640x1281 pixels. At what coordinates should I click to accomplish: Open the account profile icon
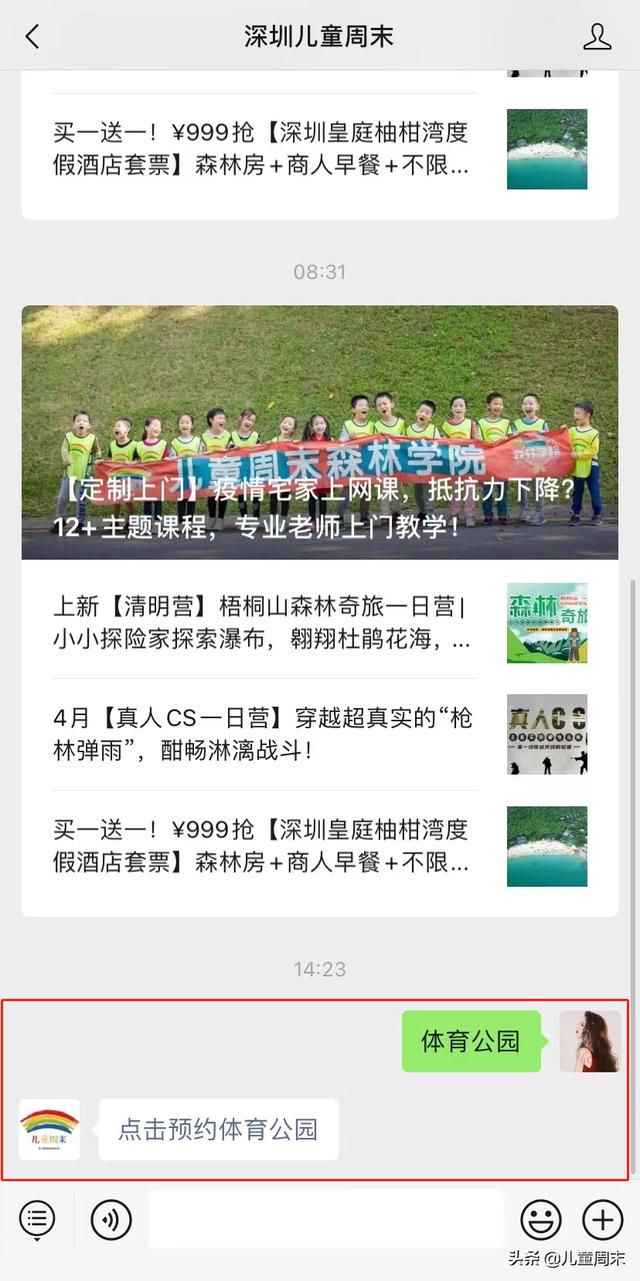(x=597, y=37)
